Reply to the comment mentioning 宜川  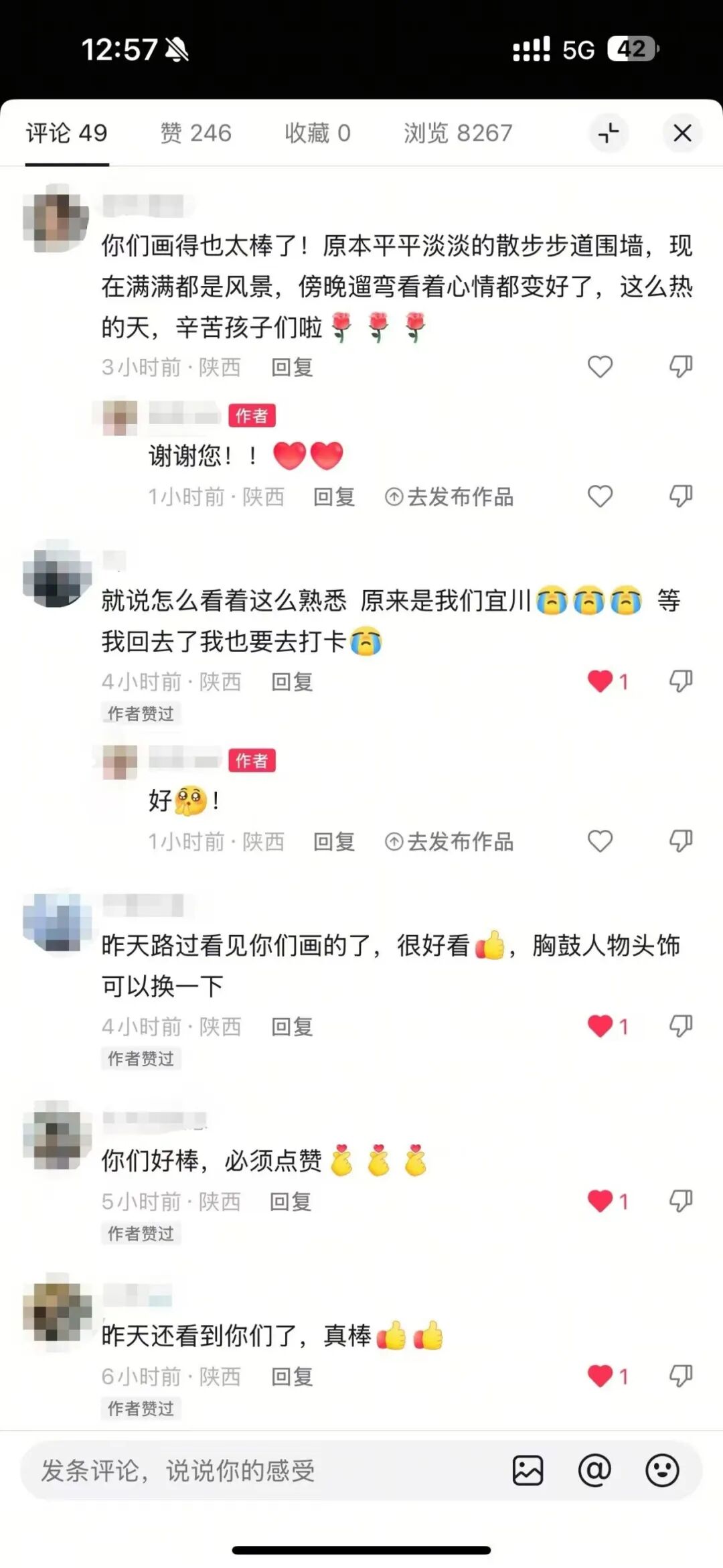[x=292, y=682]
